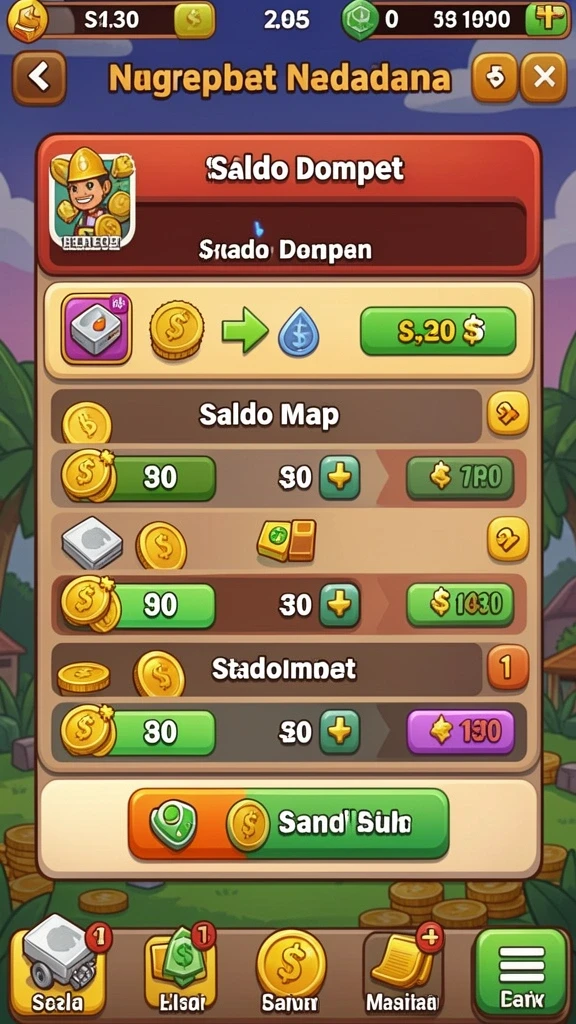Go back with the top-left arrow
576x1024 pixels.
(39, 78)
